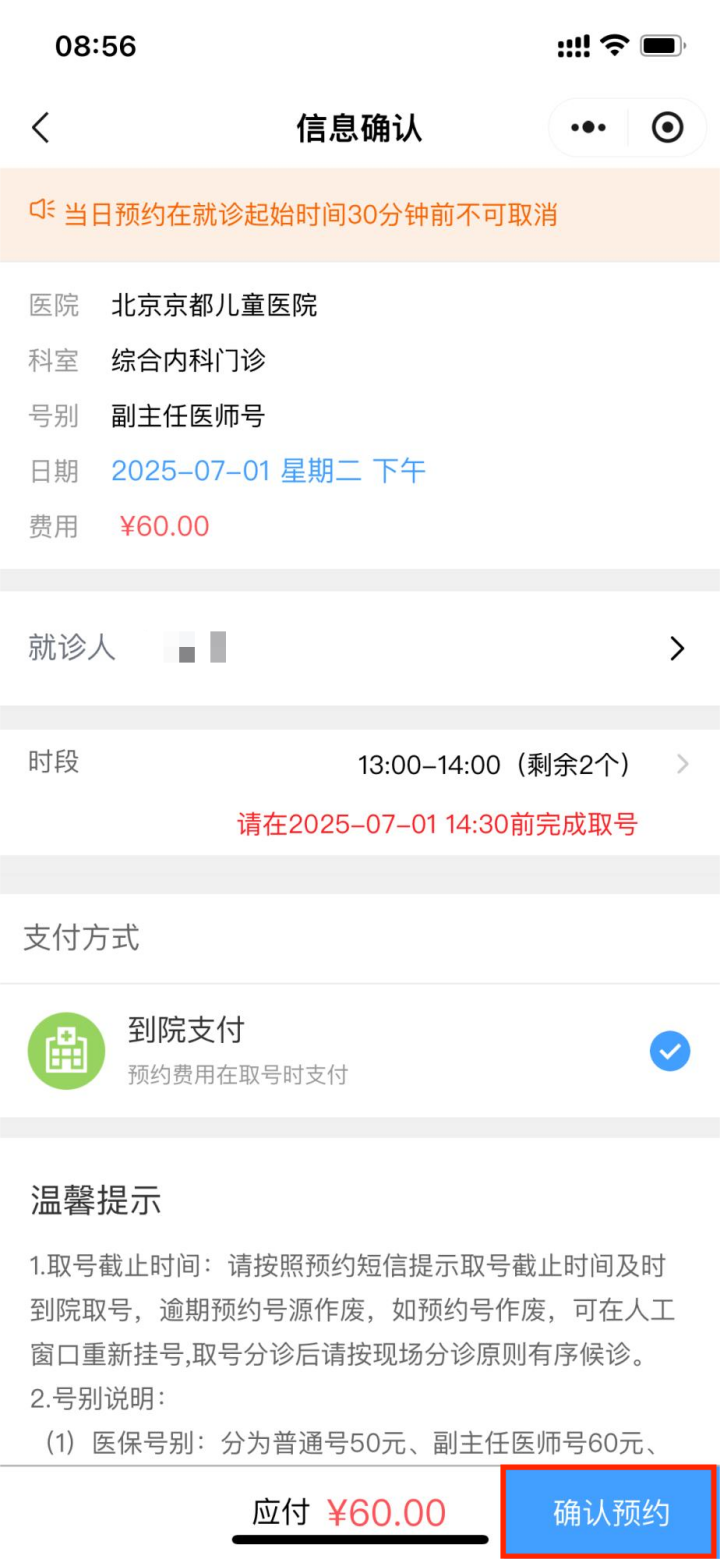720x1559 pixels.
Task: Open the 就诊人 patient selection row
Action: coord(360,648)
